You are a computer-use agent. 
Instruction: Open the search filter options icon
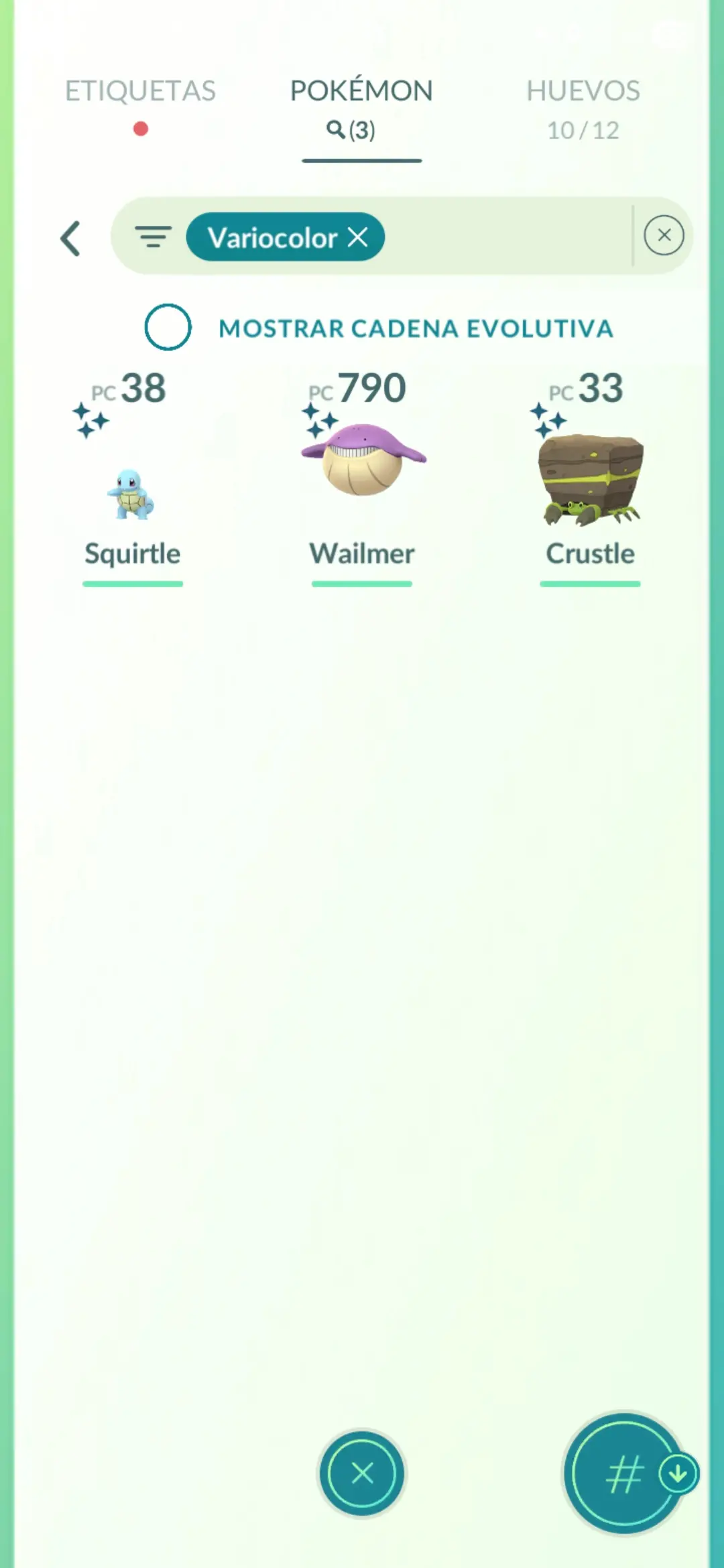pos(153,237)
